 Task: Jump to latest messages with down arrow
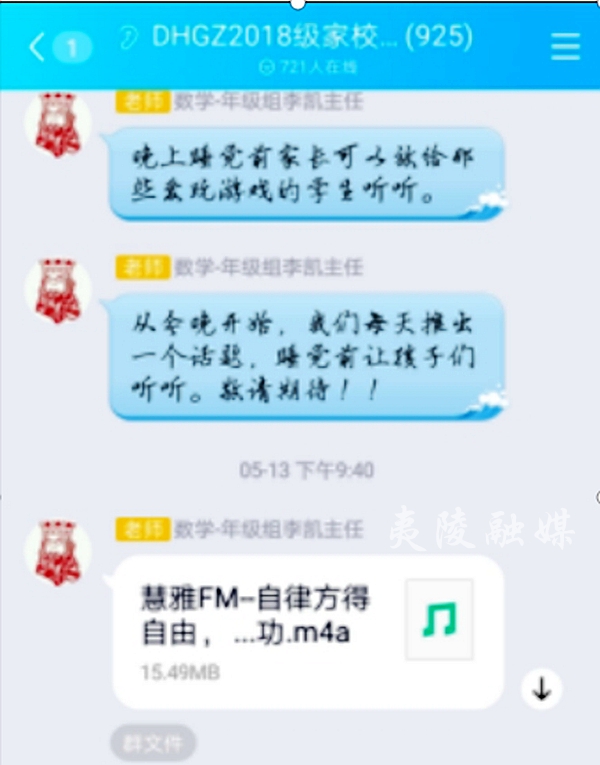coord(541,689)
